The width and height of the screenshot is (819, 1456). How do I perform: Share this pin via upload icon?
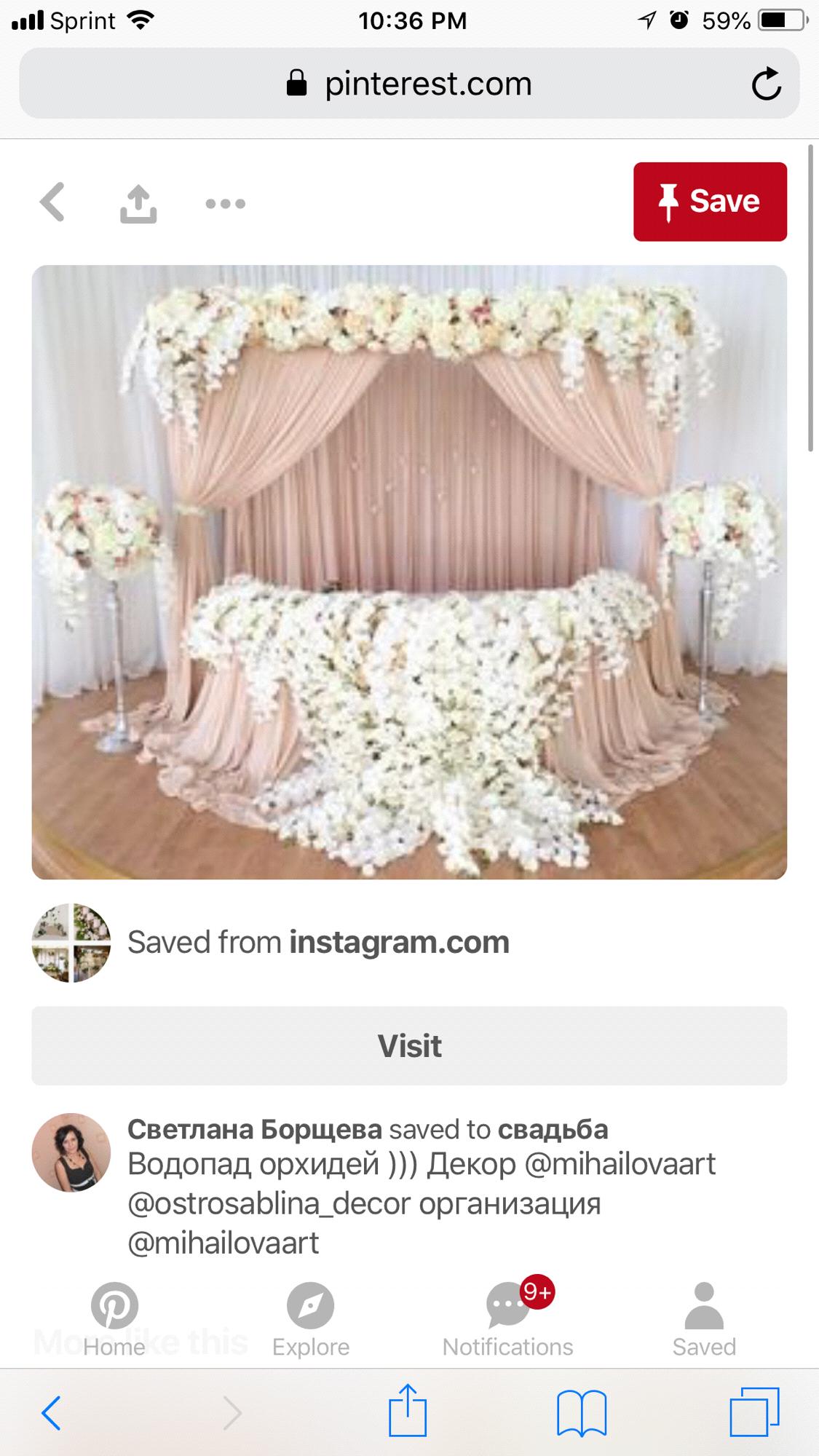click(138, 203)
